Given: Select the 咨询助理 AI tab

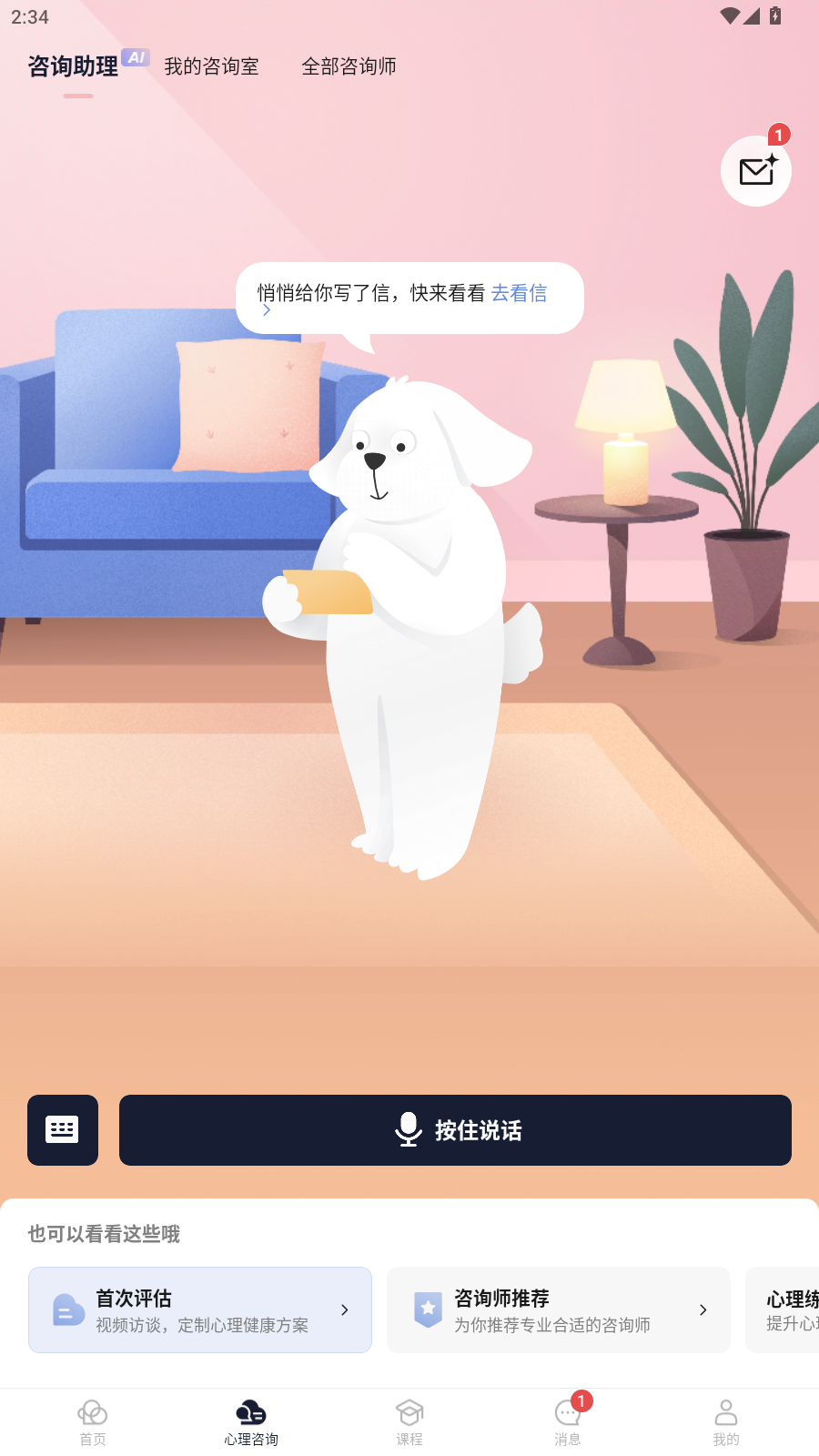Looking at the screenshot, I should [75, 66].
